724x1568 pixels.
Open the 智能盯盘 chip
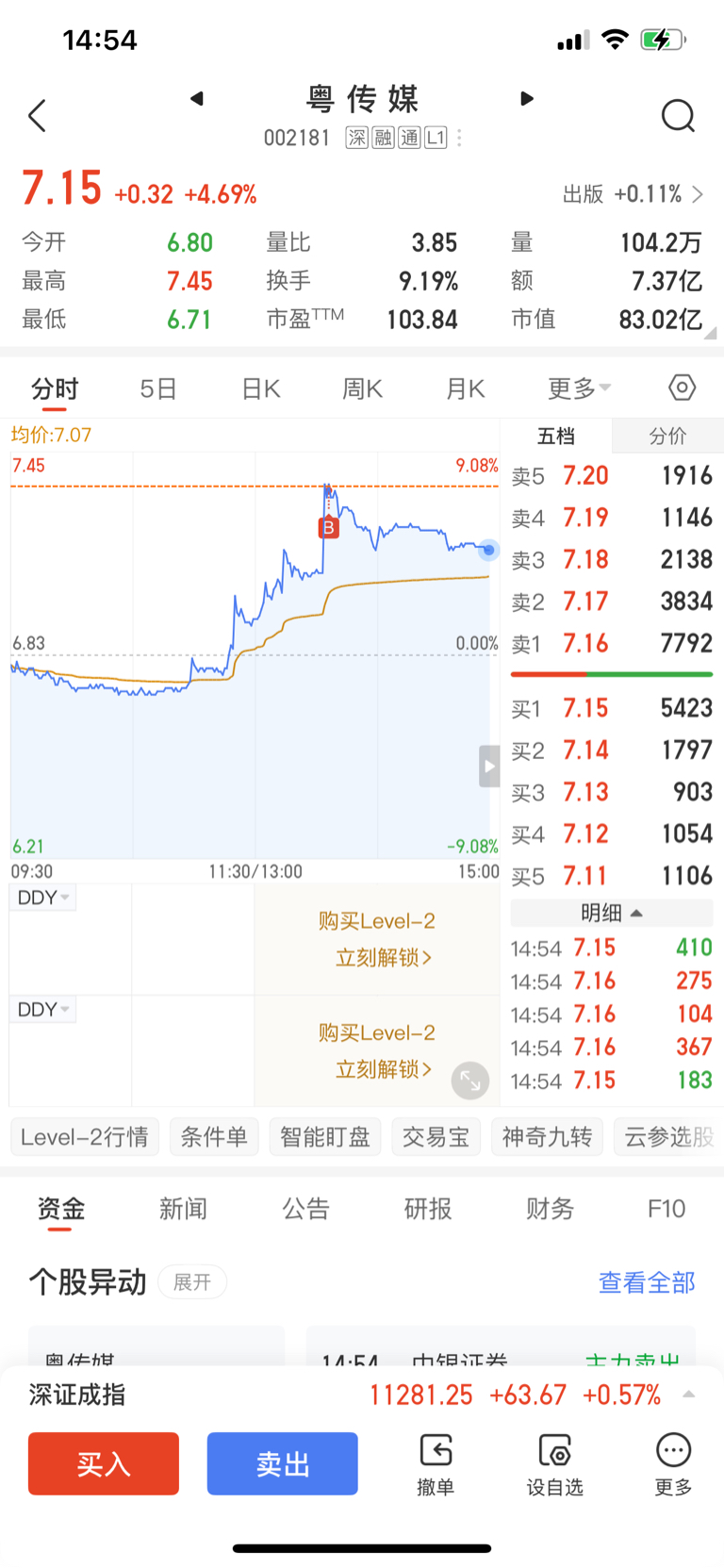tap(325, 1137)
